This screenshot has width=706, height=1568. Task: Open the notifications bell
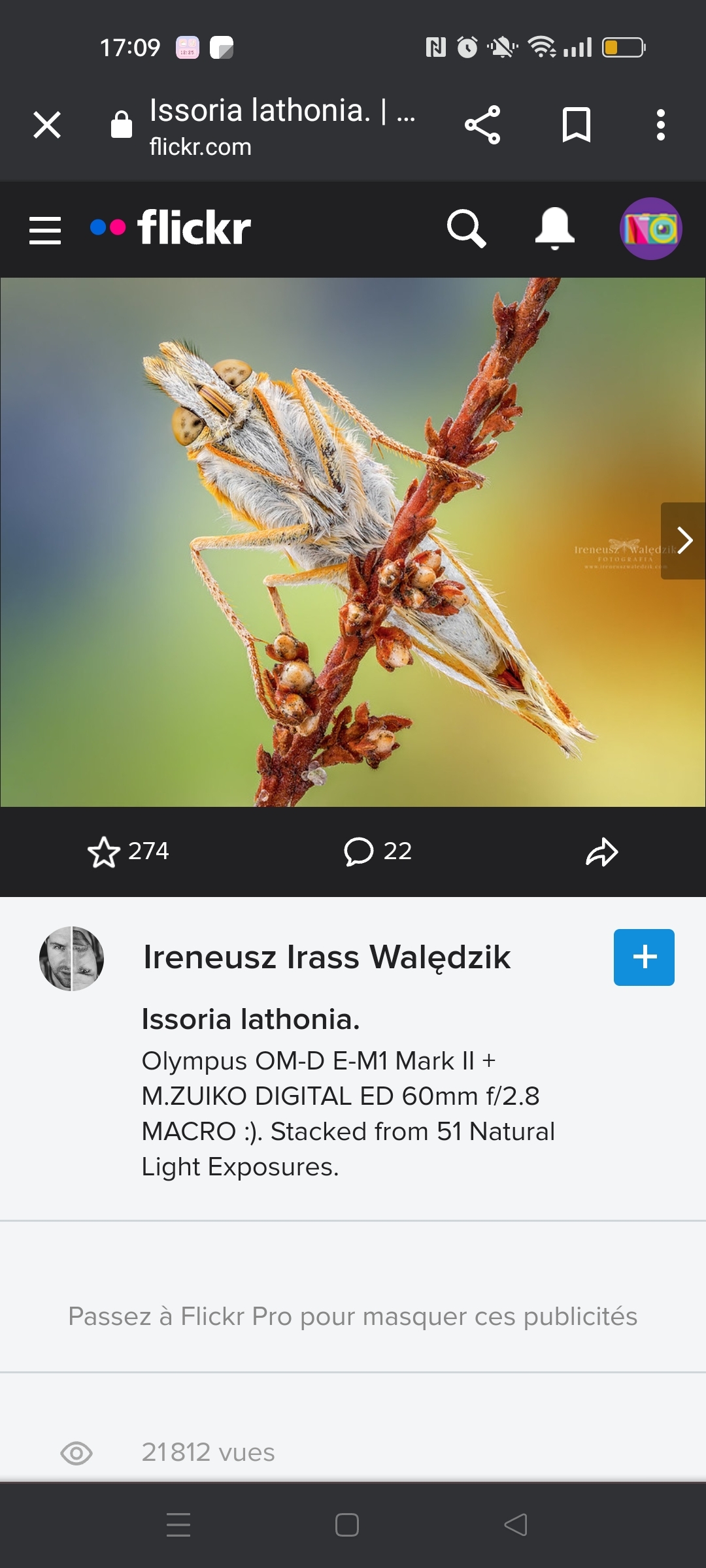[x=554, y=229]
